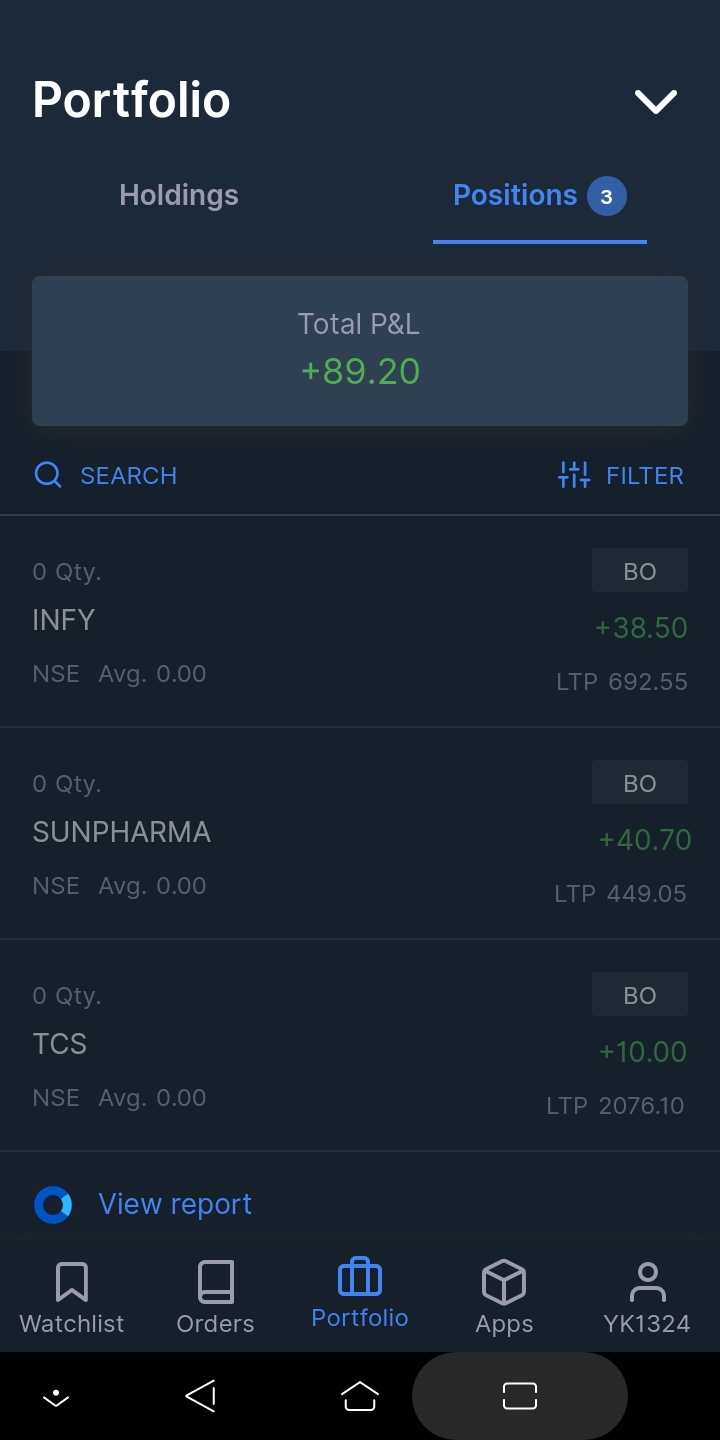
Task: View SUNPHARMA position details
Action: [360, 834]
